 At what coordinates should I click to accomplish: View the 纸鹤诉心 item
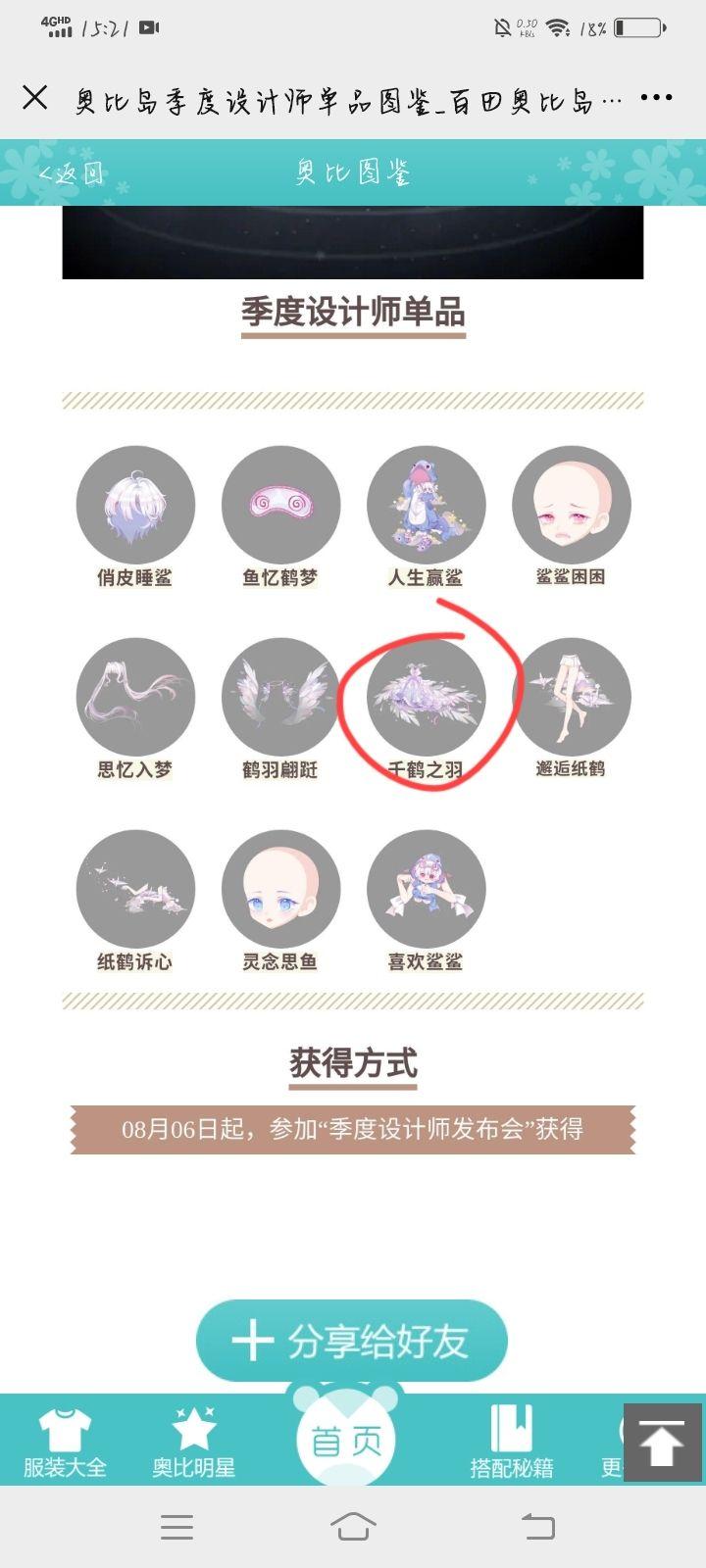click(x=135, y=890)
